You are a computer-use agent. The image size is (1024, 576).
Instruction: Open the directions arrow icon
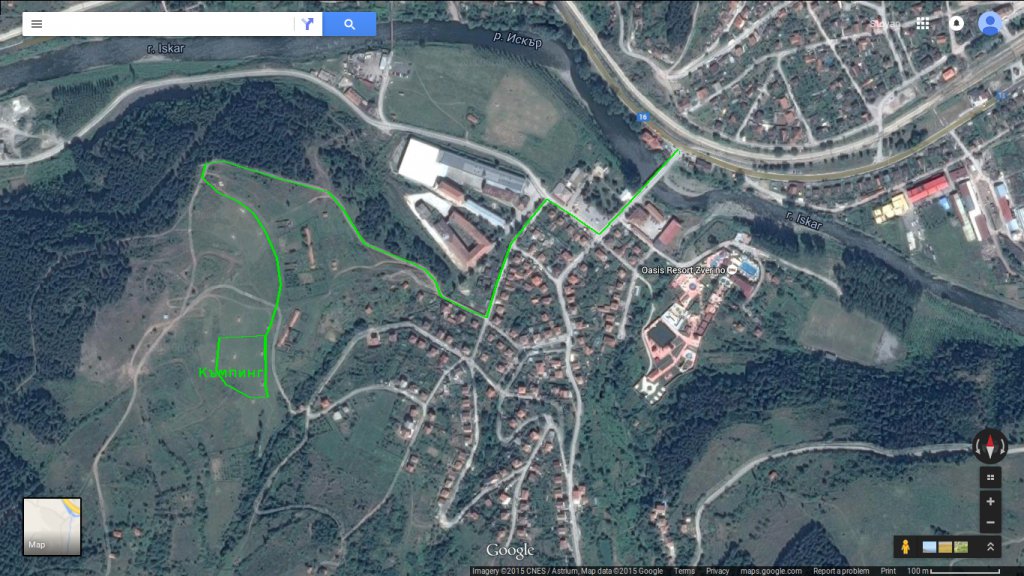308,24
